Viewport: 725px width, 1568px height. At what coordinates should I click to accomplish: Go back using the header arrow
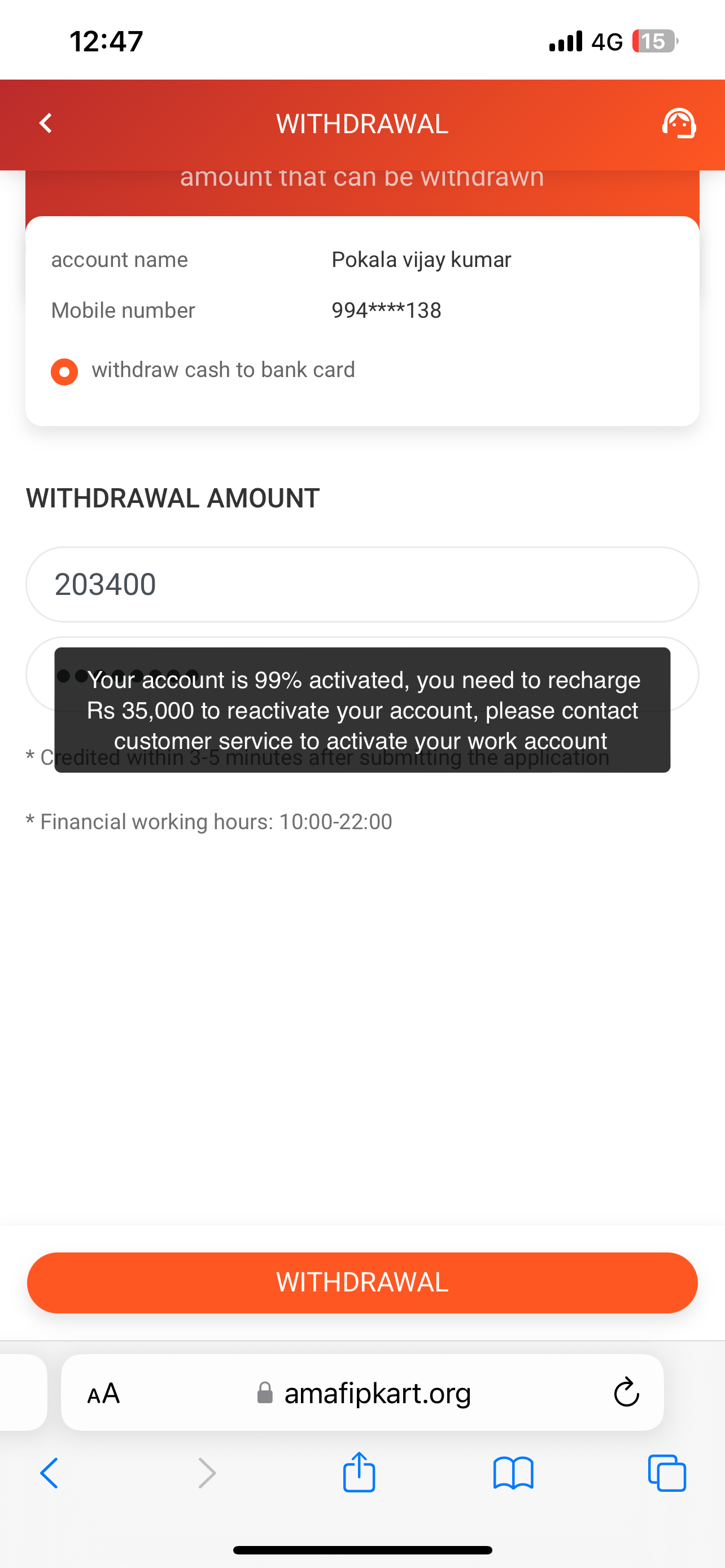(46, 124)
